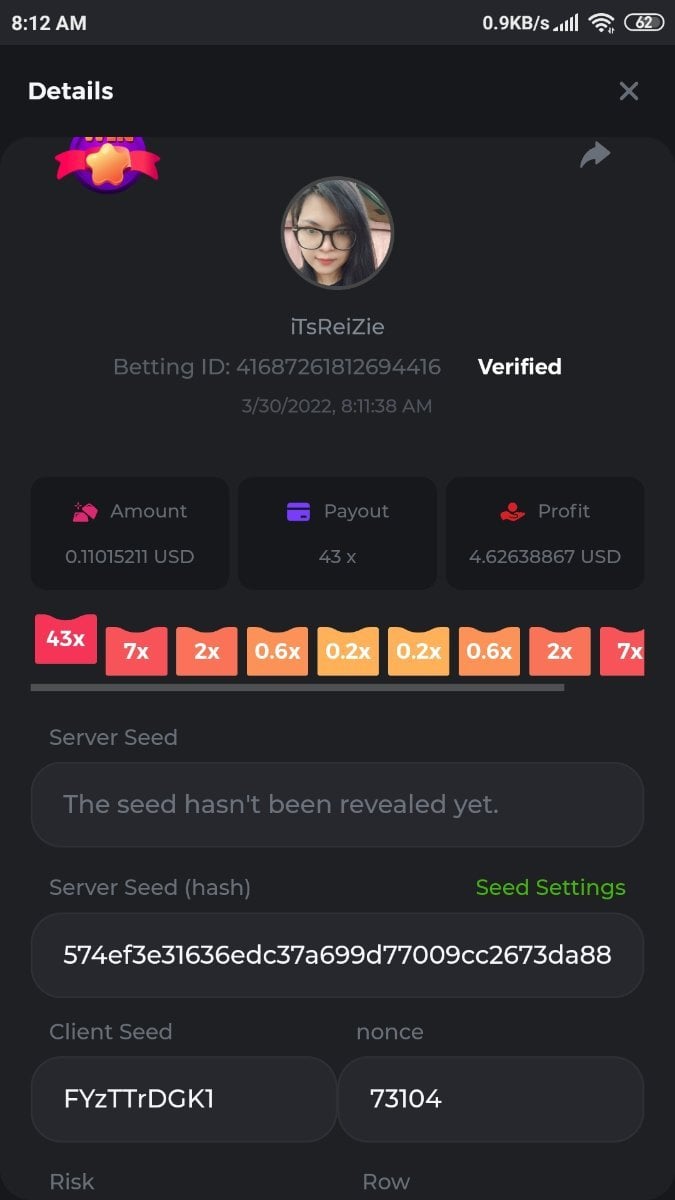Select the nonce field
Viewport: 675px width, 1200px height.
[490, 1099]
